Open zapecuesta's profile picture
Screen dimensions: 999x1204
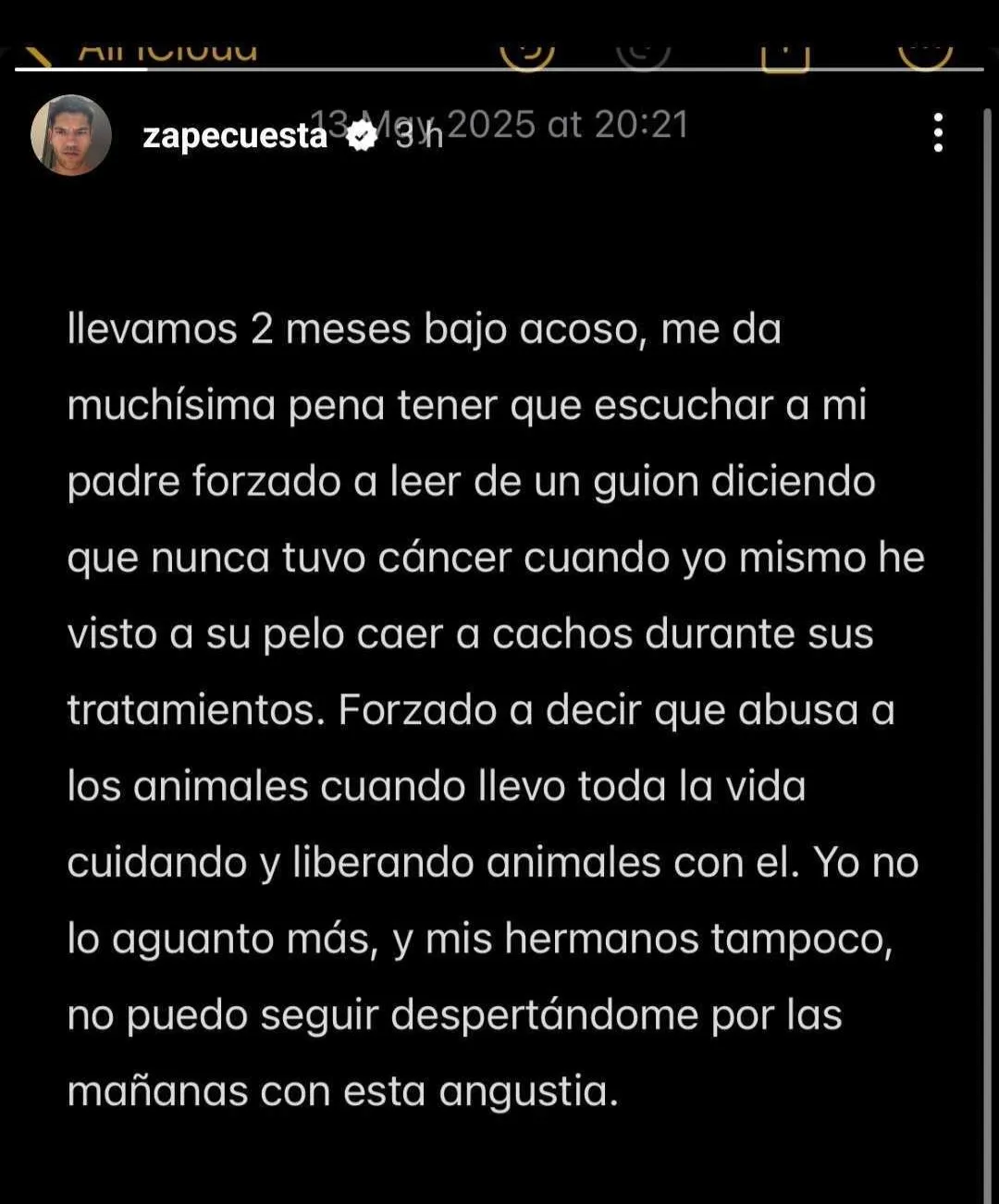click(71, 135)
